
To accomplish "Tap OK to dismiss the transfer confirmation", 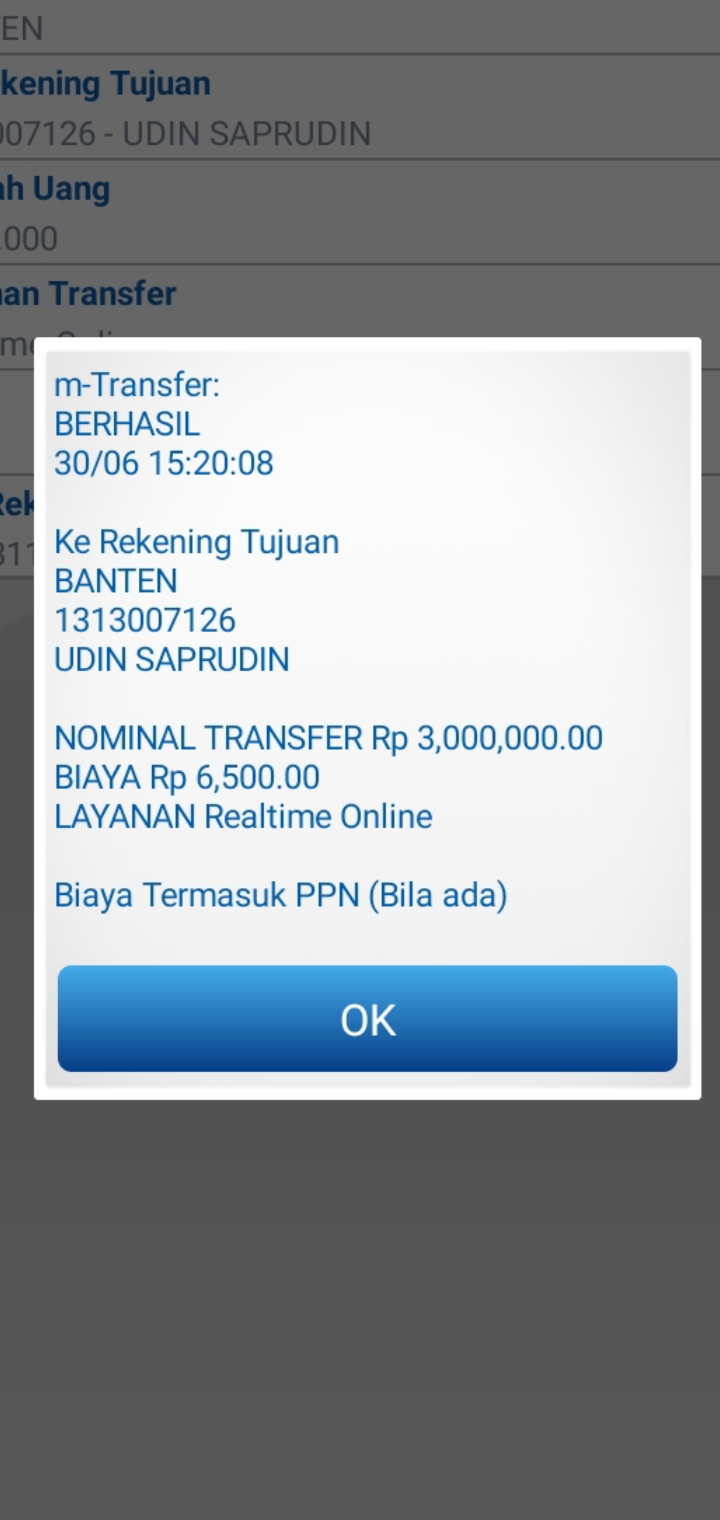I will [367, 1018].
